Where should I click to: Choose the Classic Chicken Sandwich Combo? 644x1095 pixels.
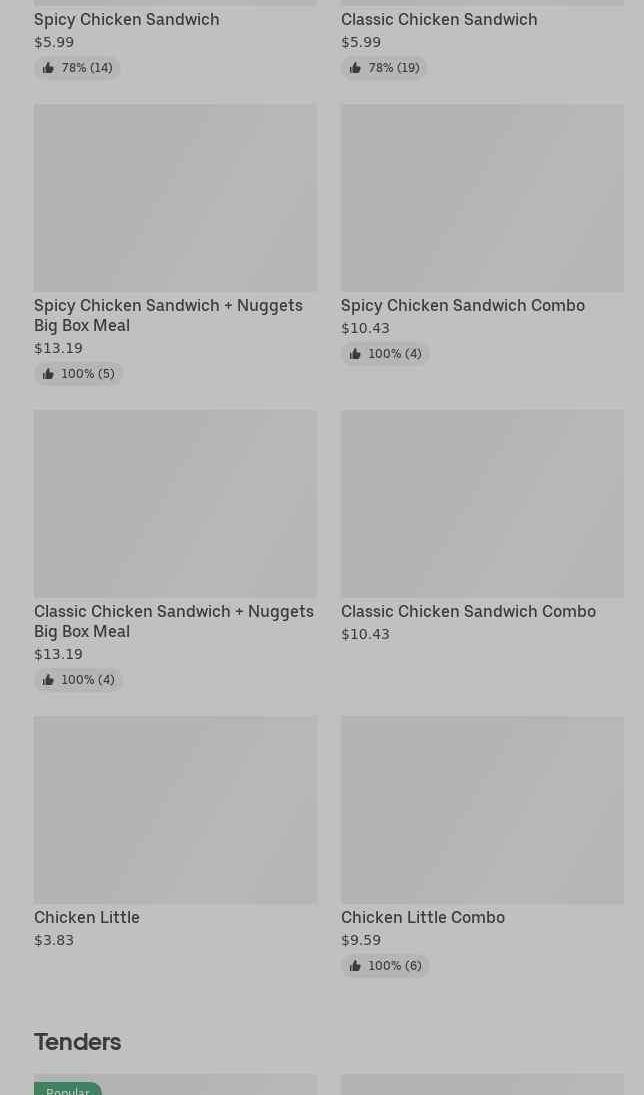pos(482,504)
